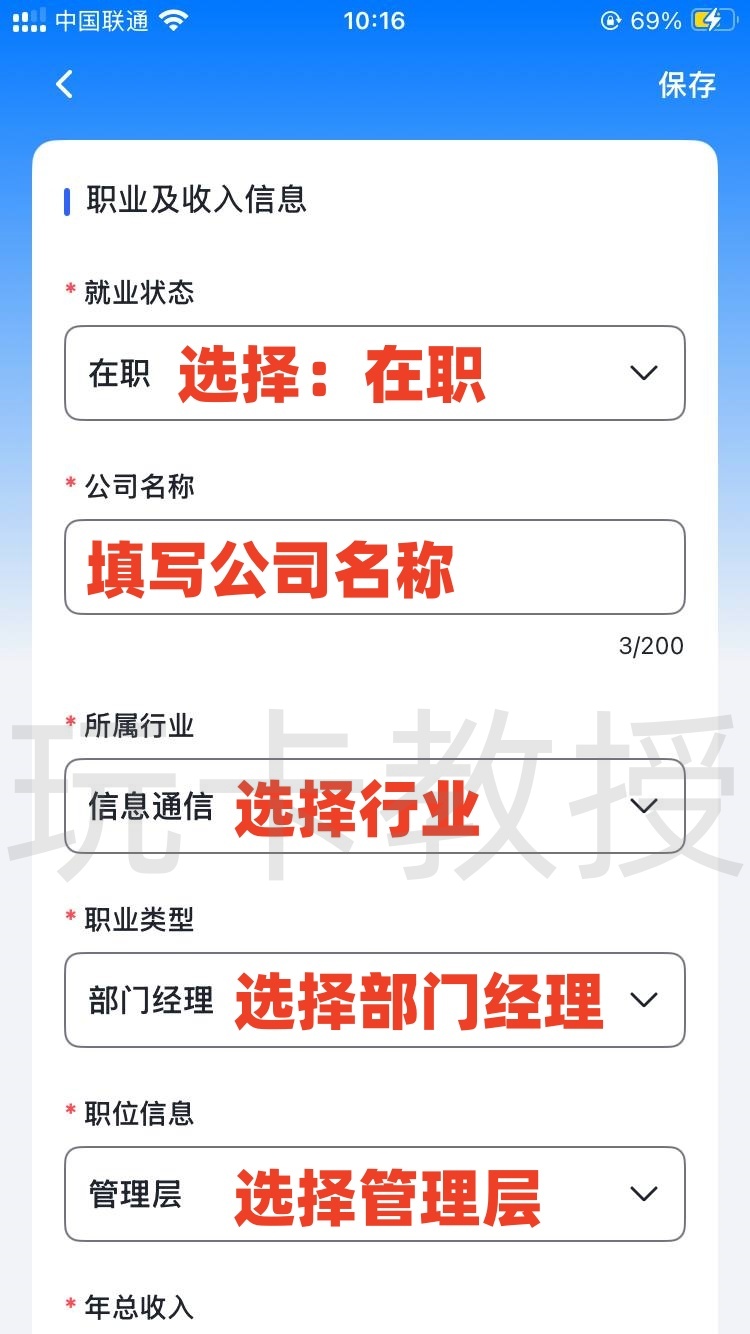Tap the time 10:16 in the status bar
Viewport: 750px width, 1334px height.
coord(374,19)
